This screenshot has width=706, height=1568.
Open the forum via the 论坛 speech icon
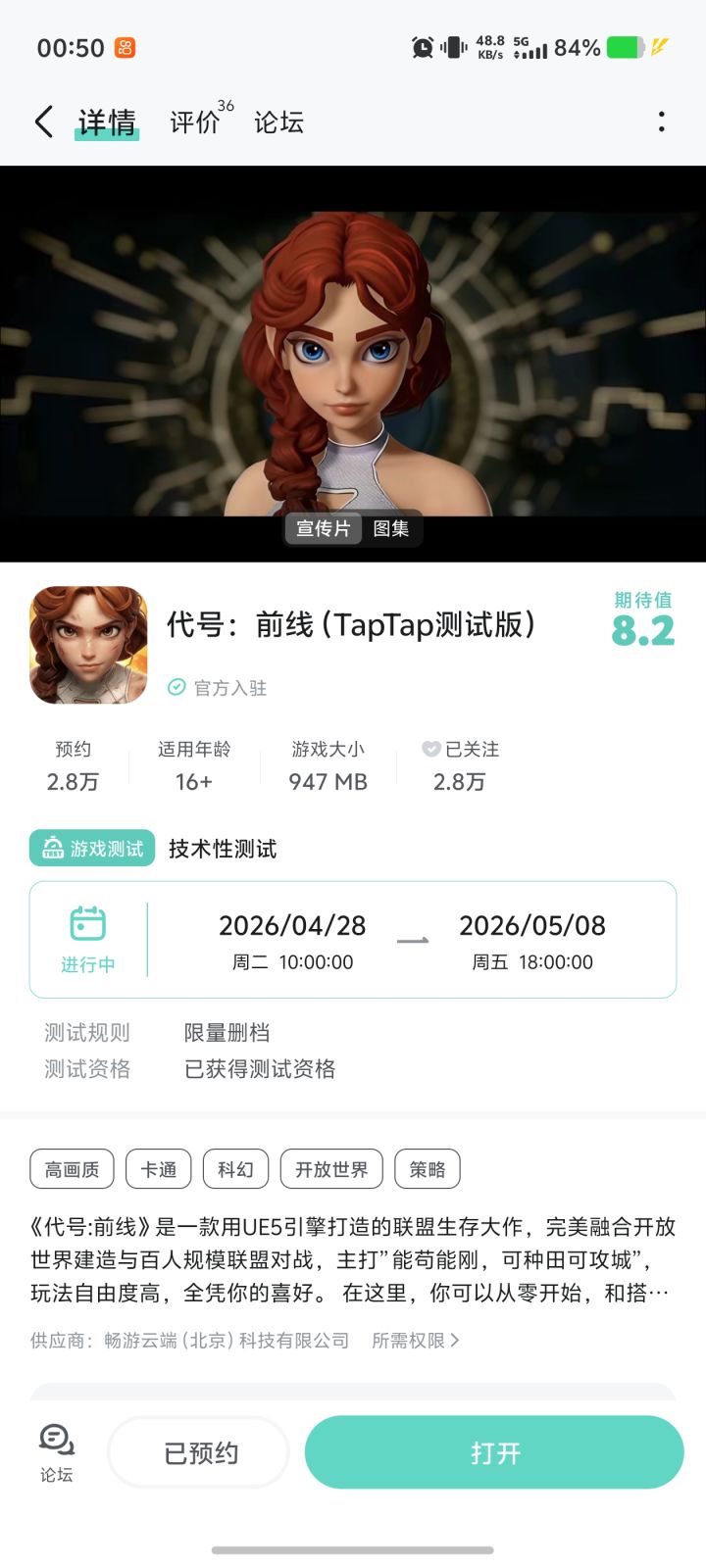[x=56, y=1450]
